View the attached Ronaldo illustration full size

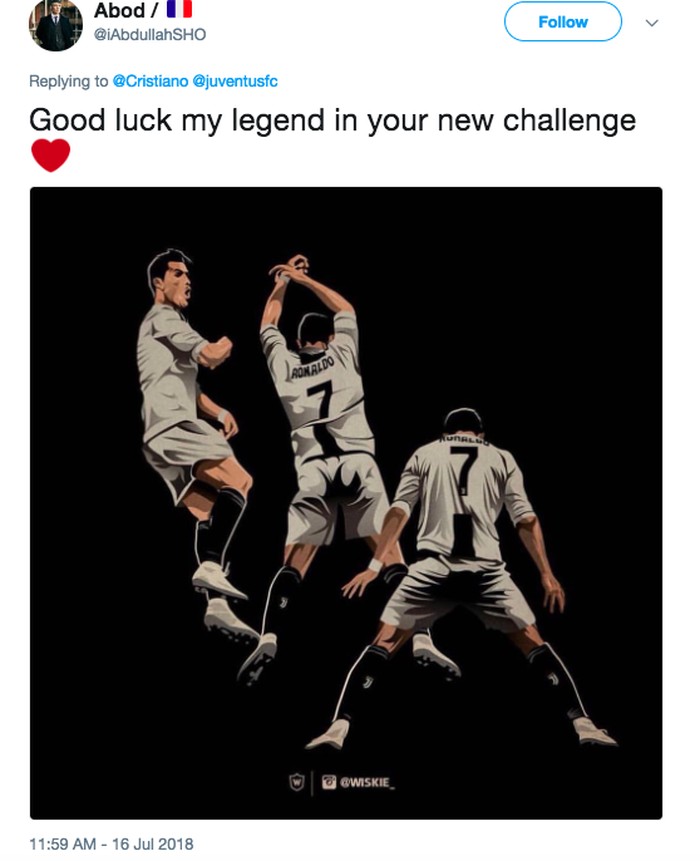[345, 502]
